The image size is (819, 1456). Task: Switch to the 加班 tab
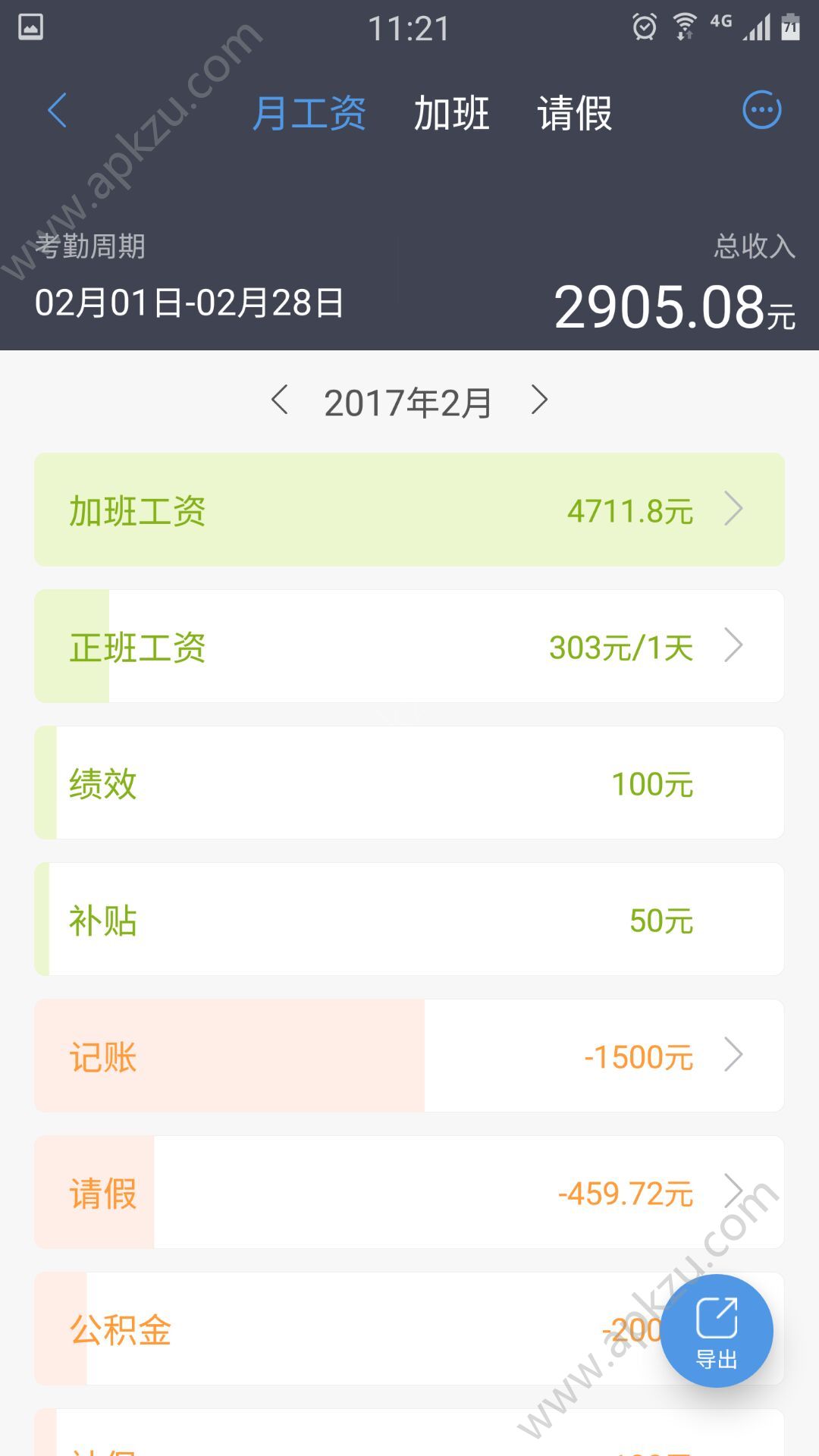click(451, 114)
